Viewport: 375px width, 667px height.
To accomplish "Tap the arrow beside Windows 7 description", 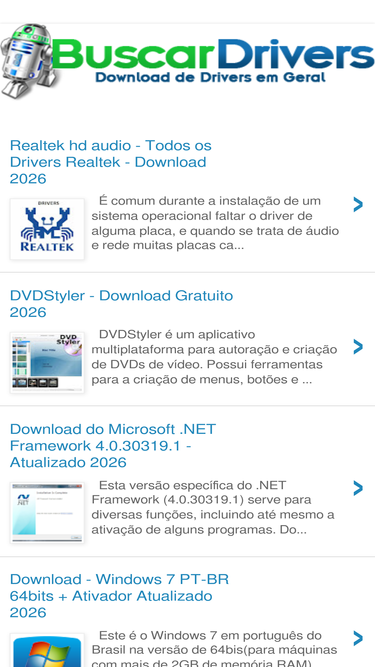I will tap(358, 638).
